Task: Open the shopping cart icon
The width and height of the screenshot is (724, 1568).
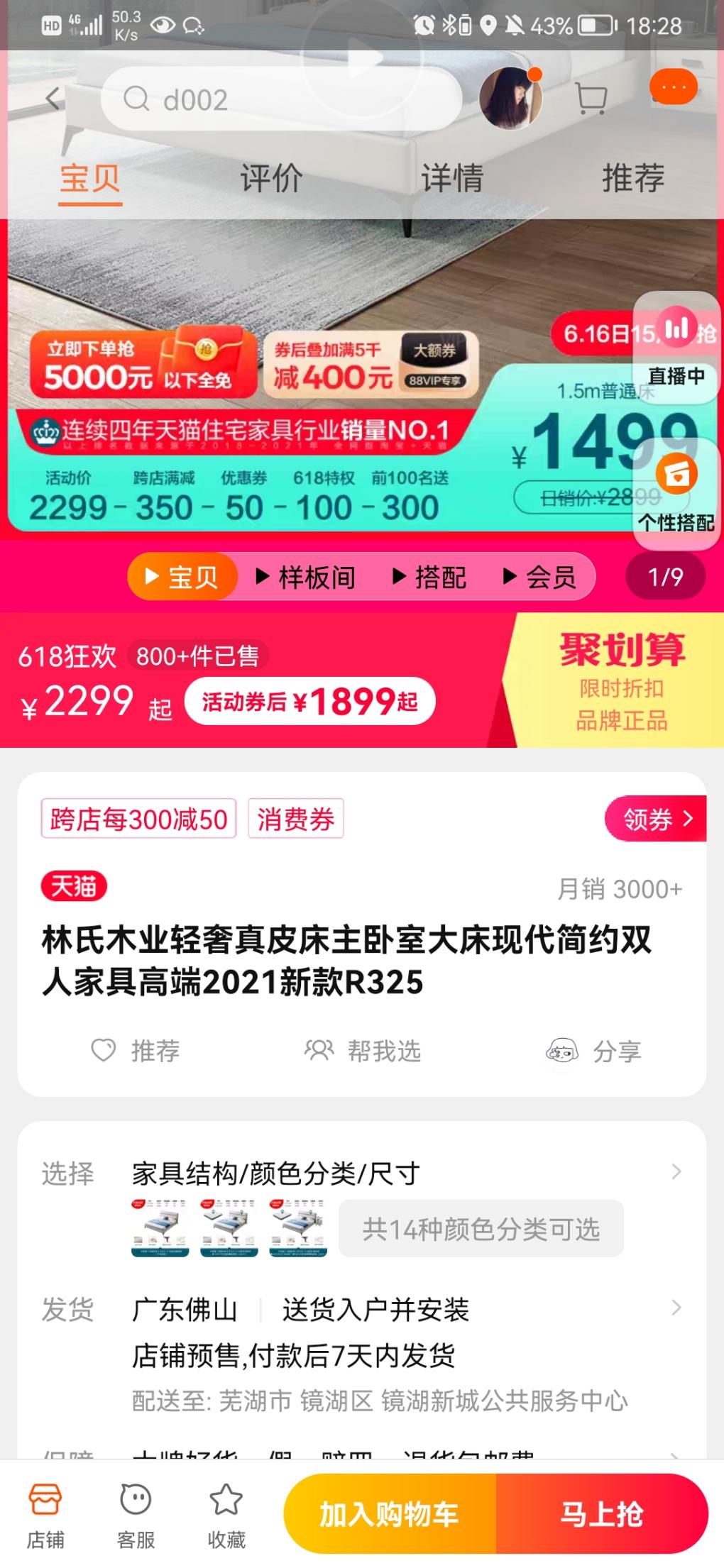Action: pyautogui.click(x=591, y=99)
